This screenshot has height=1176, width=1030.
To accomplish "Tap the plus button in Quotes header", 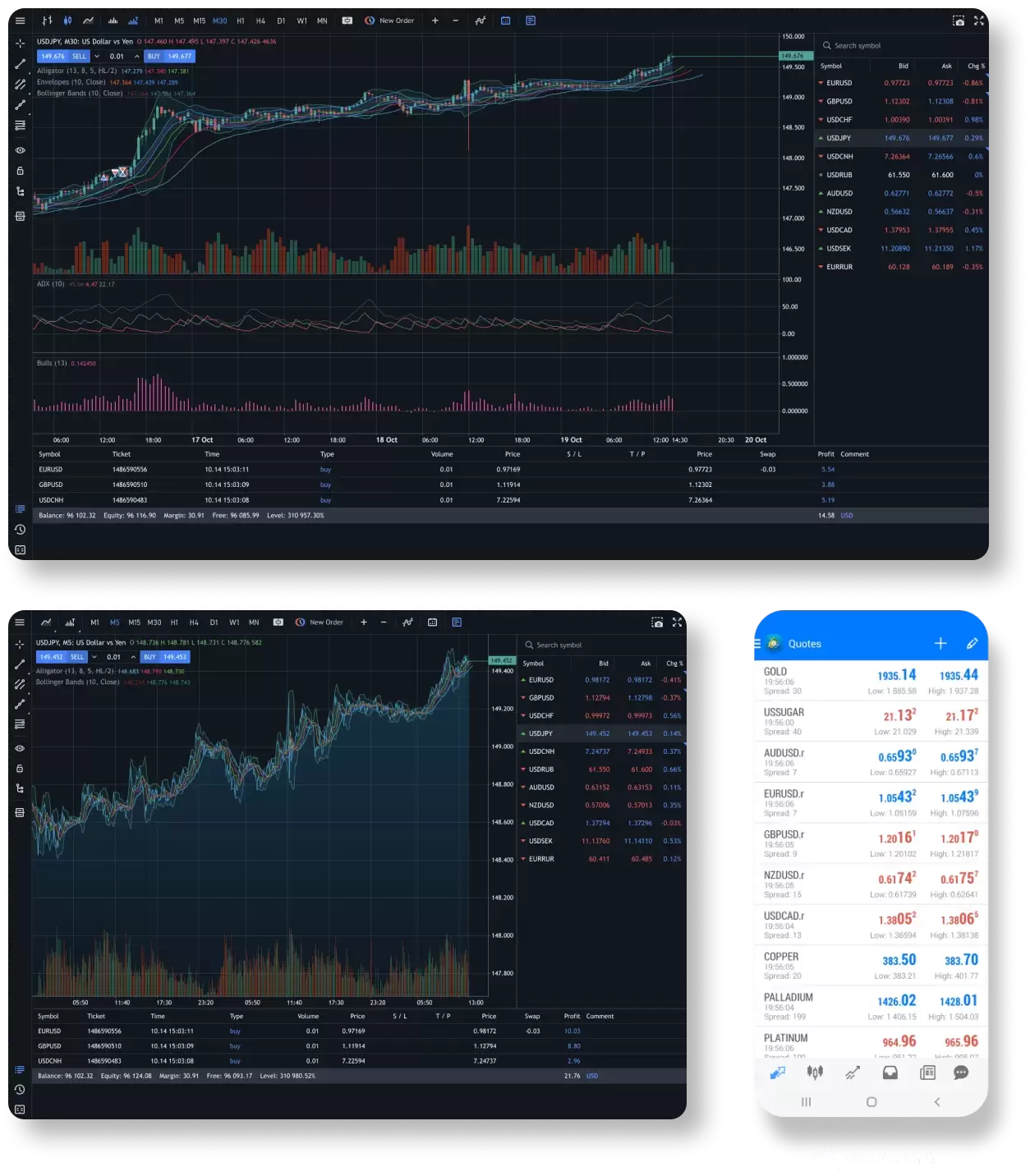I will [x=940, y=644].
